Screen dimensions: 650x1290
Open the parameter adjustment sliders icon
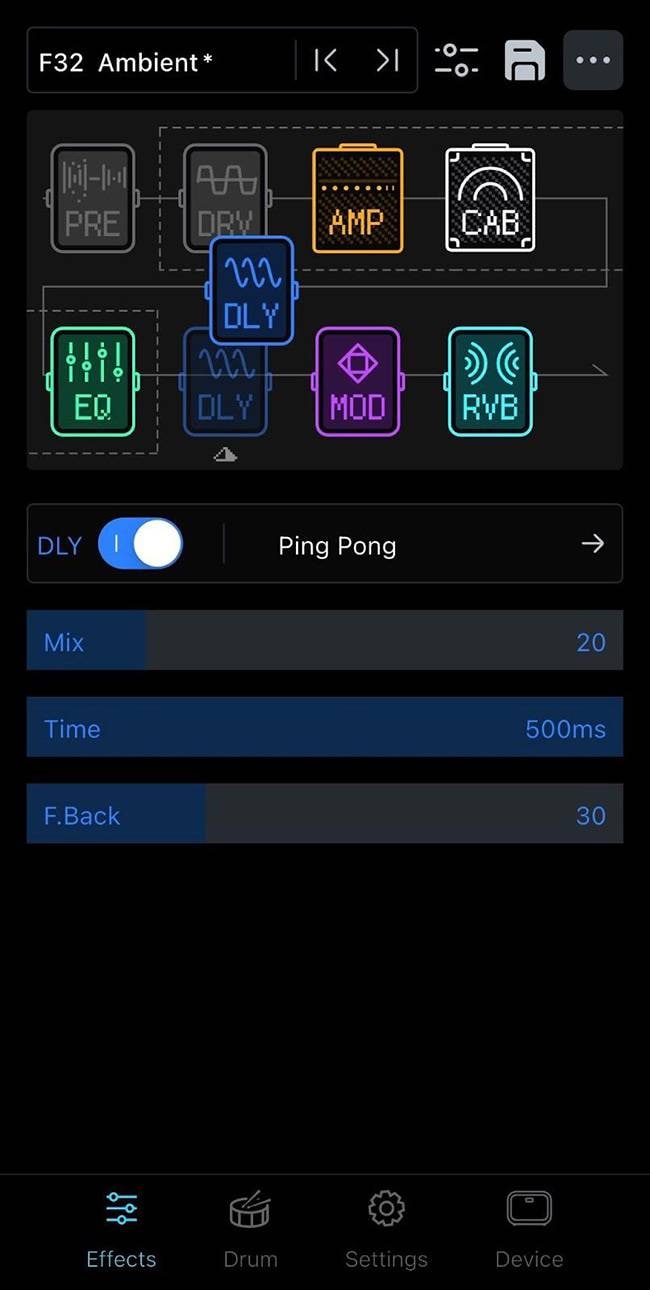click(457, 61)
